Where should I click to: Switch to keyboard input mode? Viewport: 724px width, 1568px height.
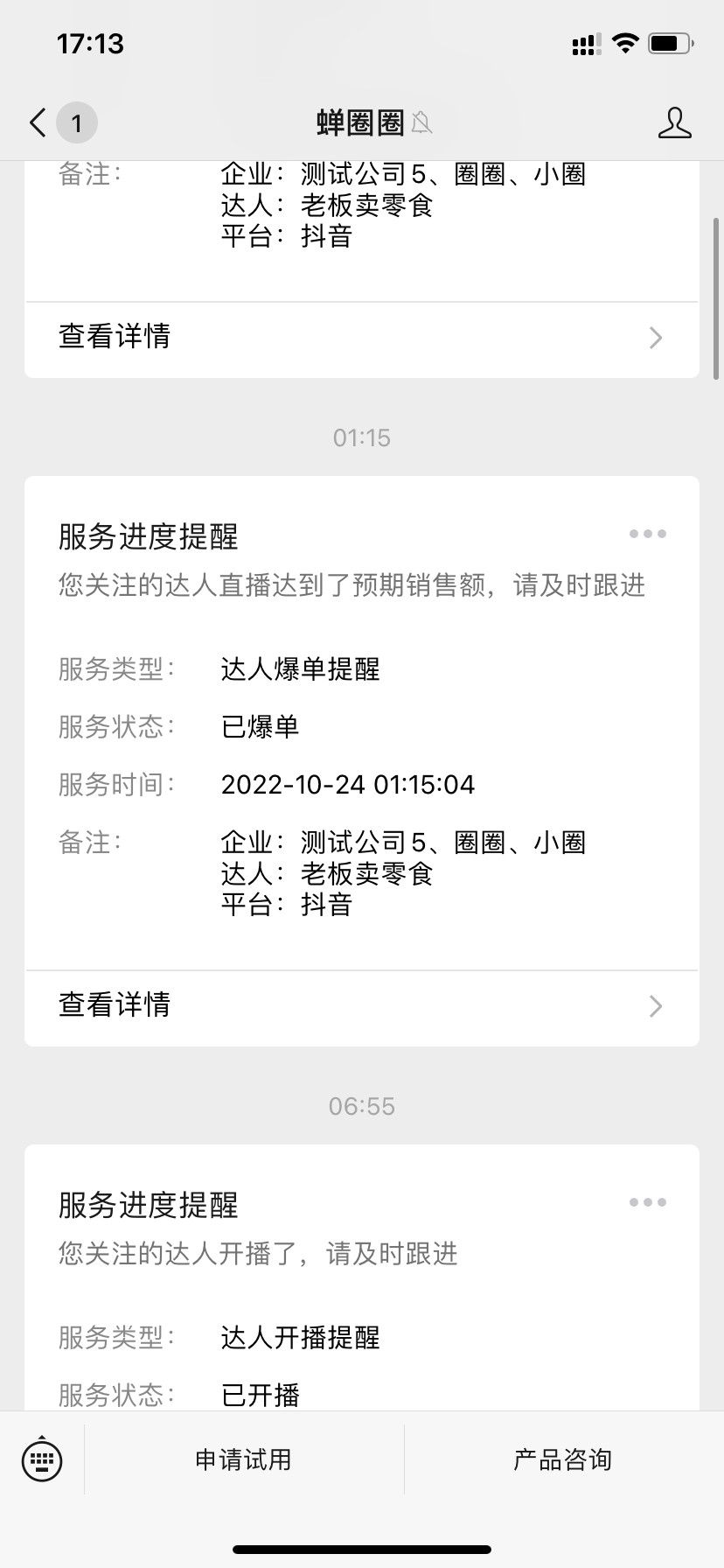(x=42, y=1459)
